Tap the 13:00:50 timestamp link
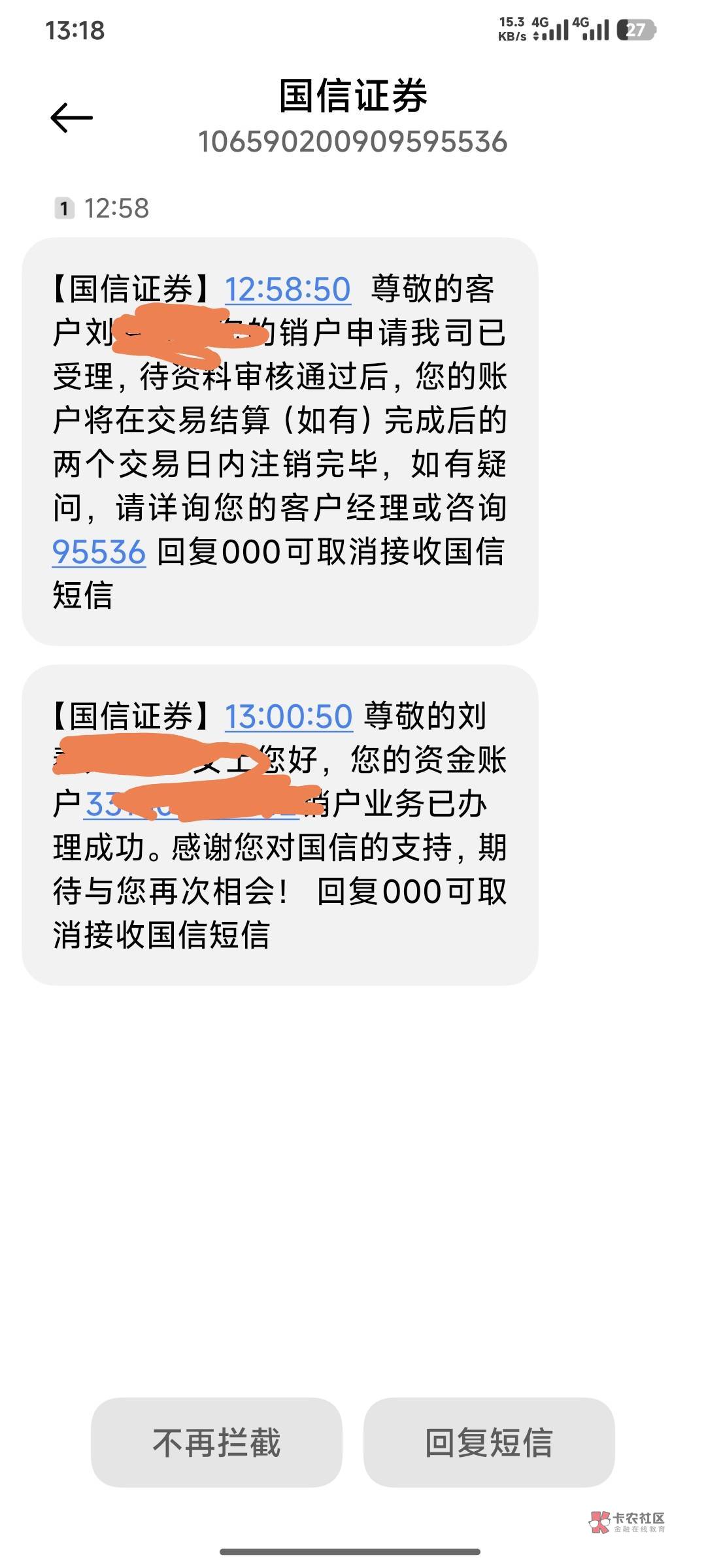Screen dimensions: 706x1568 (288, 716)
